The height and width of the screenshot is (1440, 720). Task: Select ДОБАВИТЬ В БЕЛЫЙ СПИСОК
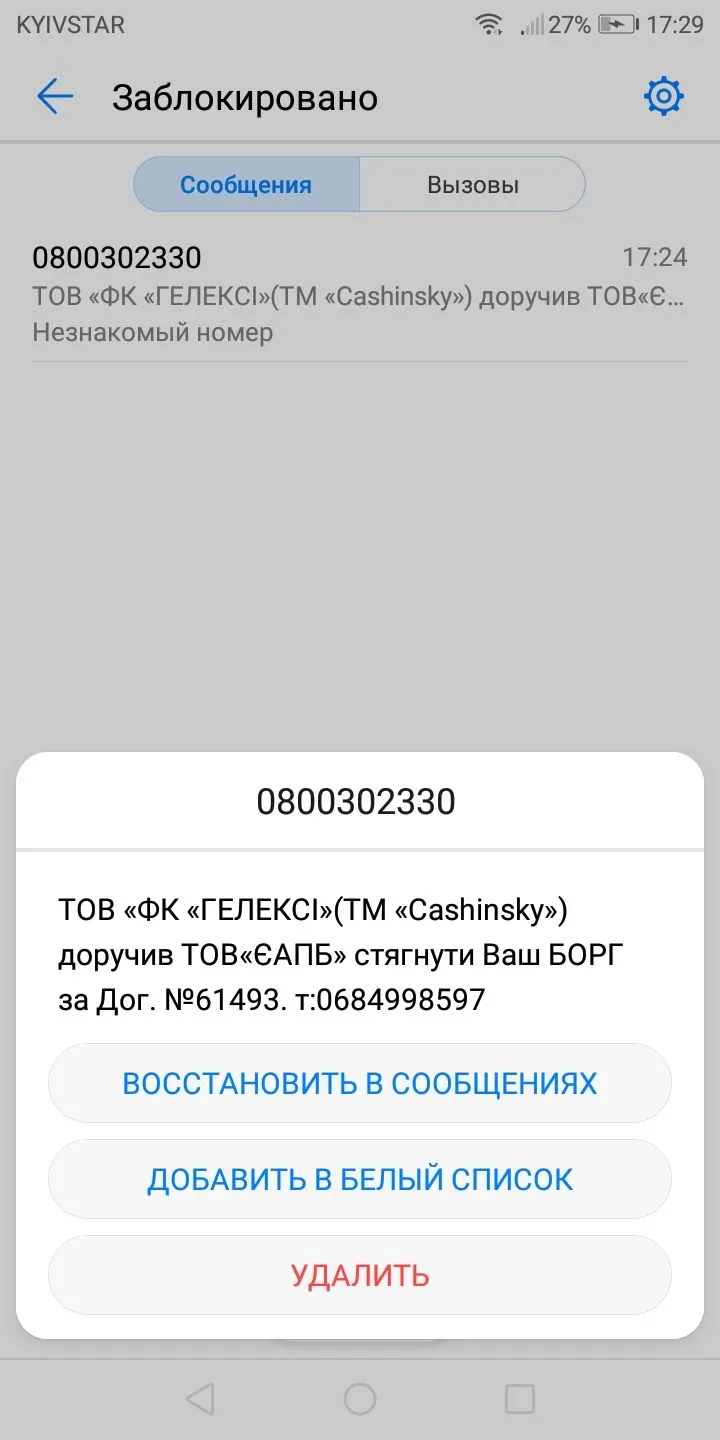tap(360, 1179)
